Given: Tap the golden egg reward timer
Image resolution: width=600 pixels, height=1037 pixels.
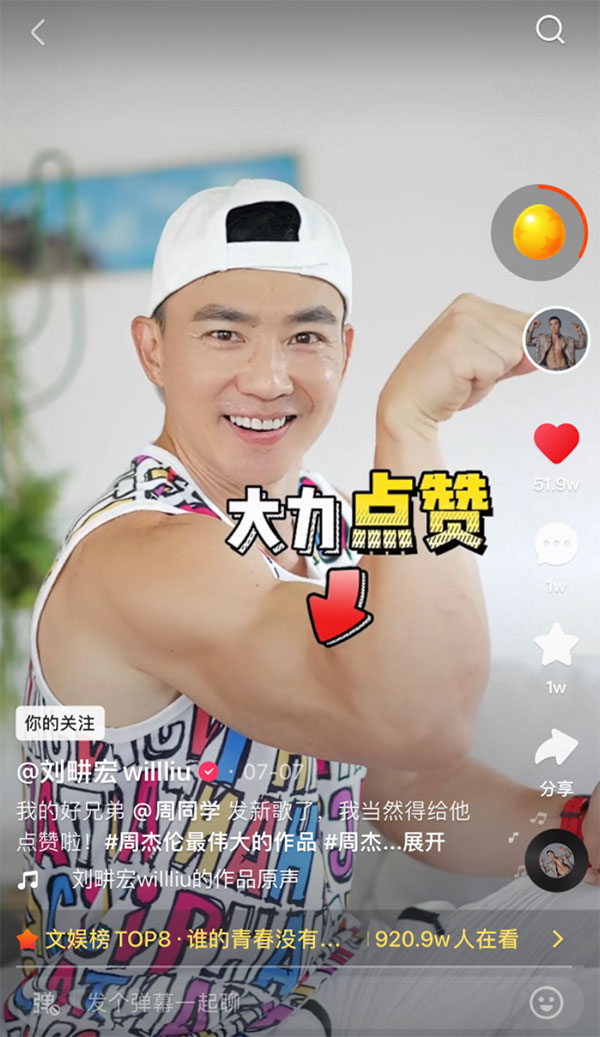Looking at the screenshot, I should point(539,233).
